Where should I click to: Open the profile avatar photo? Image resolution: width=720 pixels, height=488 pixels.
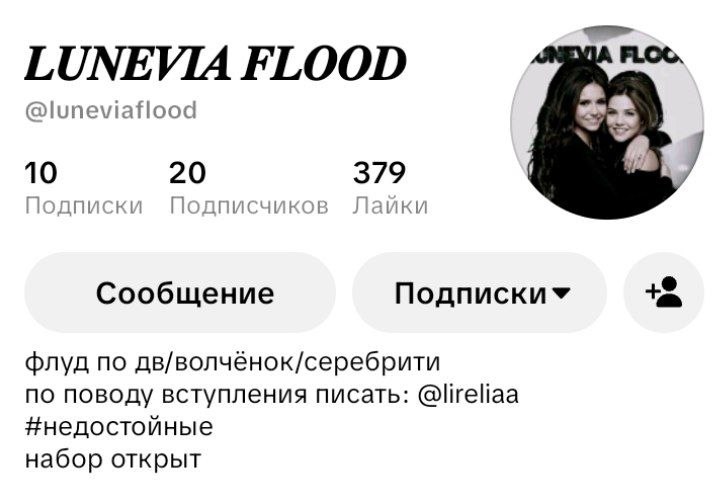[607, 122]
